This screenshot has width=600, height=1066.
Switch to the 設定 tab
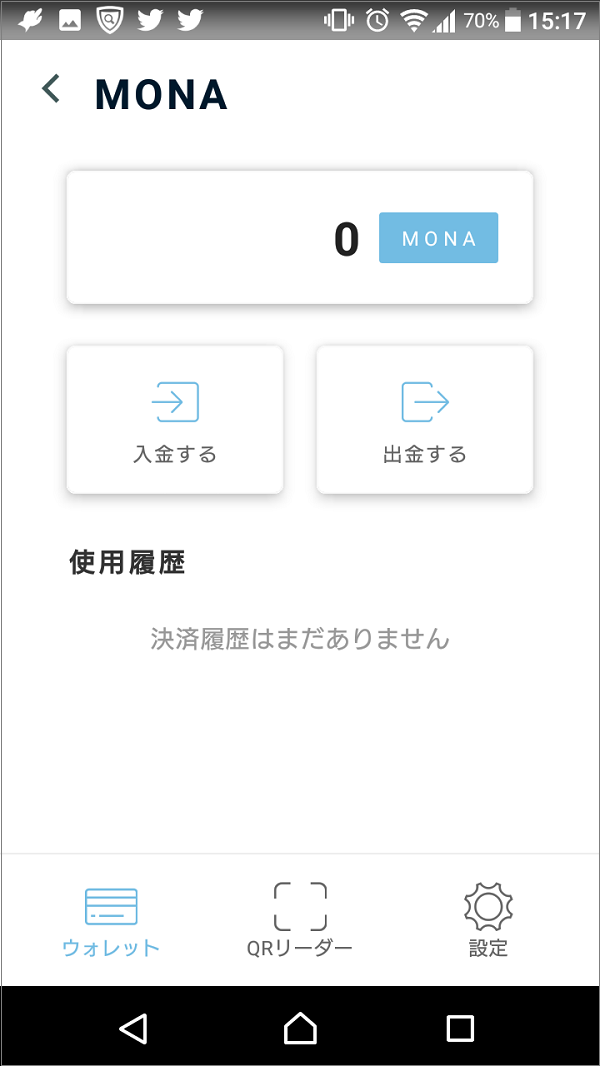pos(488,921)
